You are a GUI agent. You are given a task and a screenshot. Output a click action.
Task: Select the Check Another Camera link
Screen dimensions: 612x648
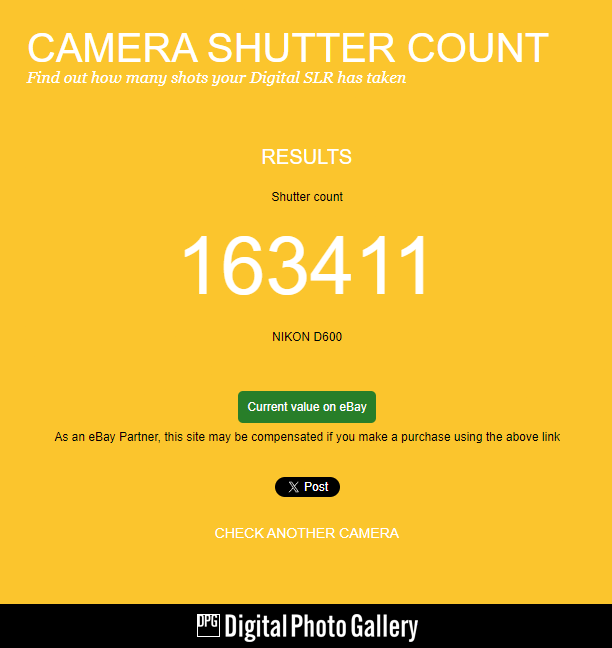click(306, 533)
